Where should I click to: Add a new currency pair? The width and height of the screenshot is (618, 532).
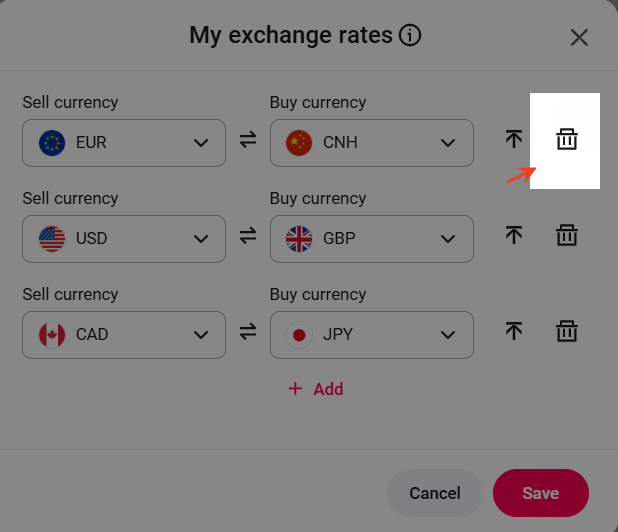click(316, 389)
